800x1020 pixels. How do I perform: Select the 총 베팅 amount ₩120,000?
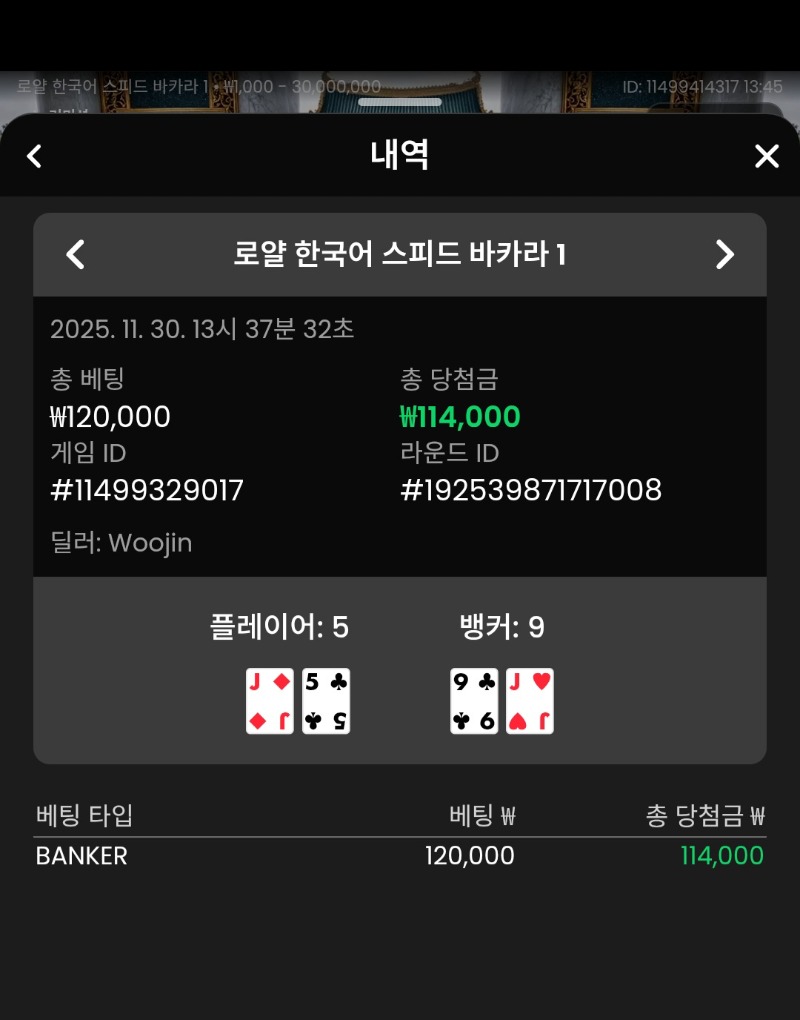110,416
